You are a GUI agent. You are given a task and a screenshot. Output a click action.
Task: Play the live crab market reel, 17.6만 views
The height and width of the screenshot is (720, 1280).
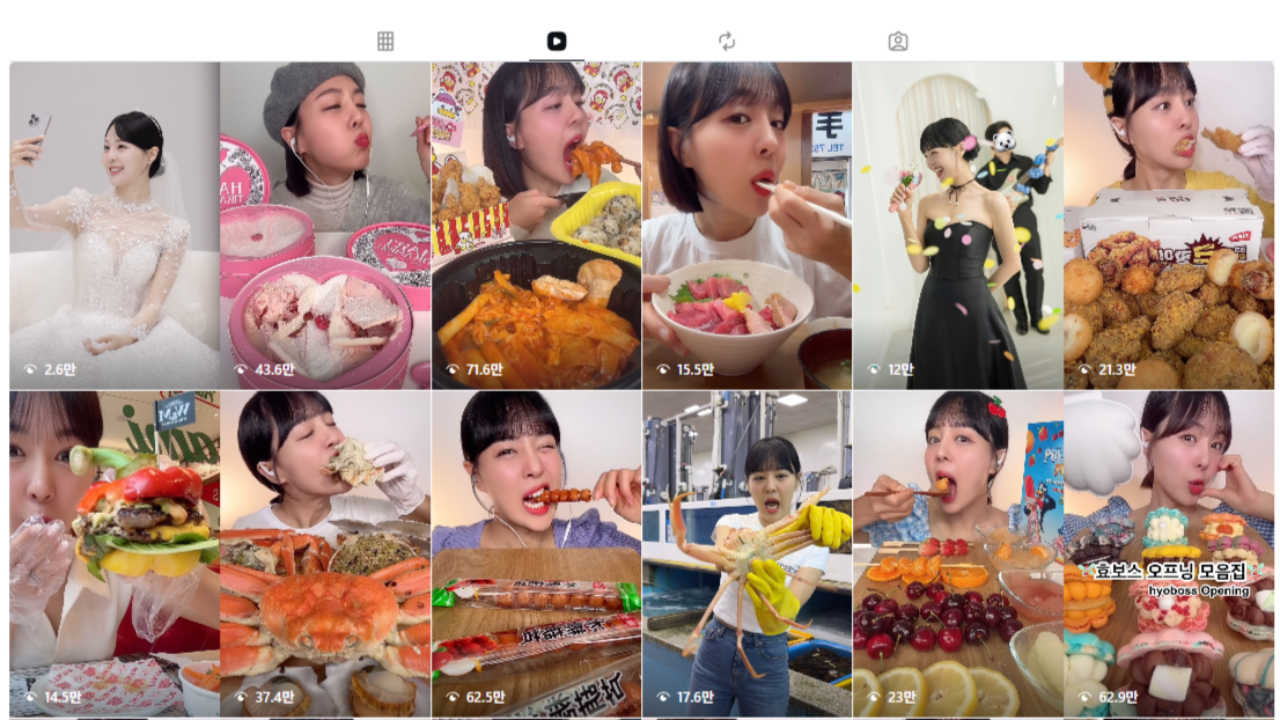[747, 553]
